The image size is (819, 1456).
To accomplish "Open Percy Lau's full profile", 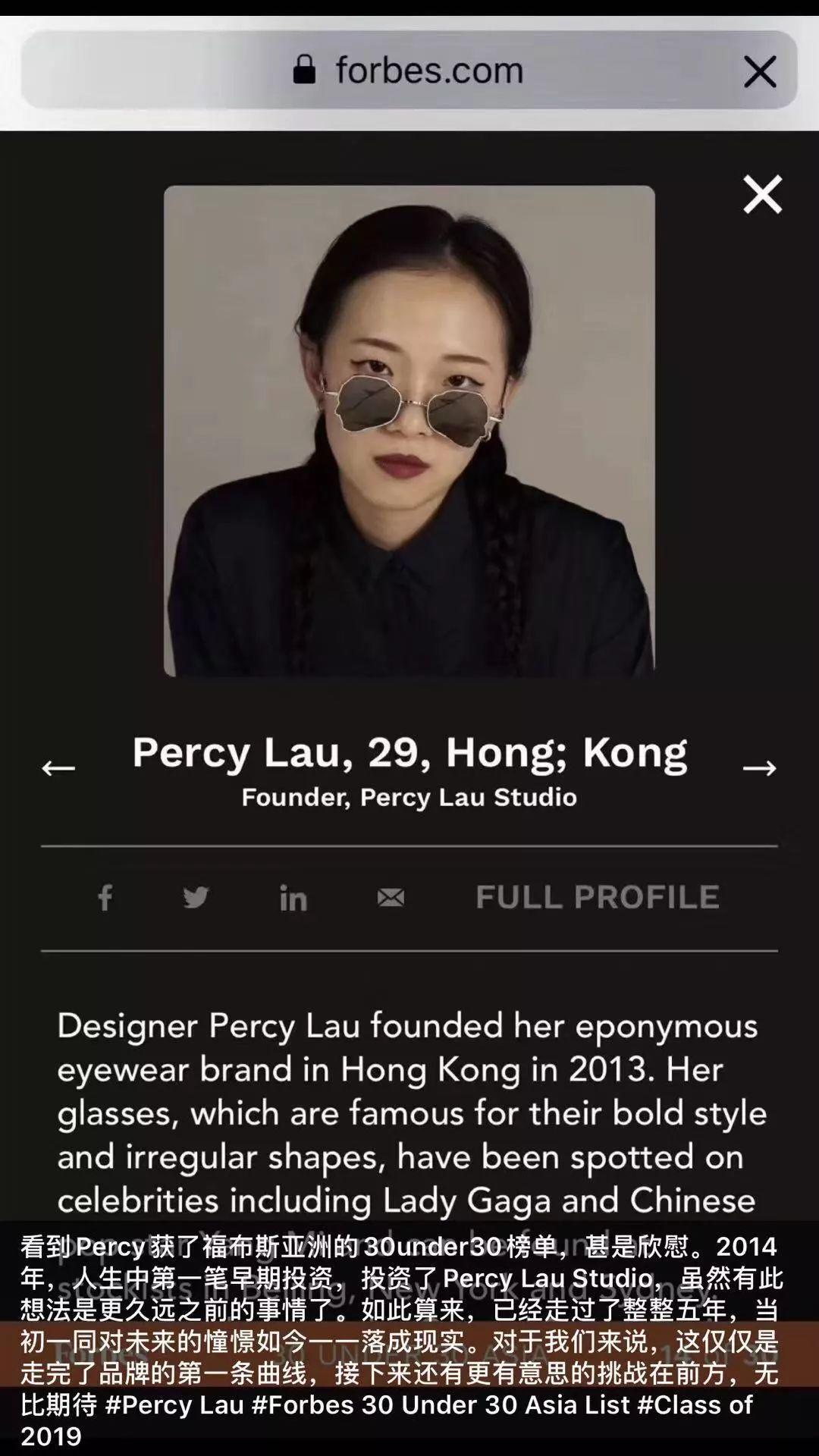I will point(597,897).
